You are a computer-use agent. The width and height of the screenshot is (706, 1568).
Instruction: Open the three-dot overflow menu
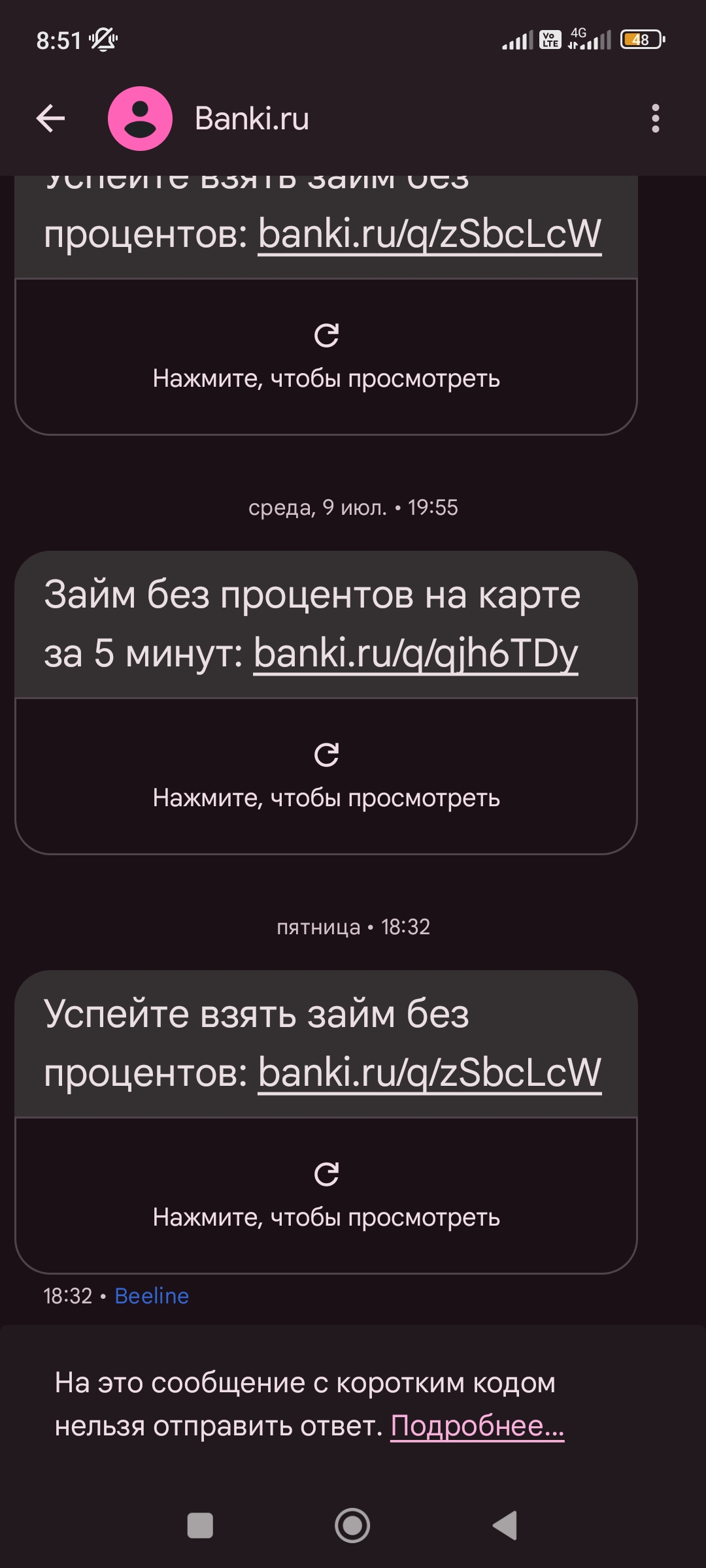[x=655, y=118]
